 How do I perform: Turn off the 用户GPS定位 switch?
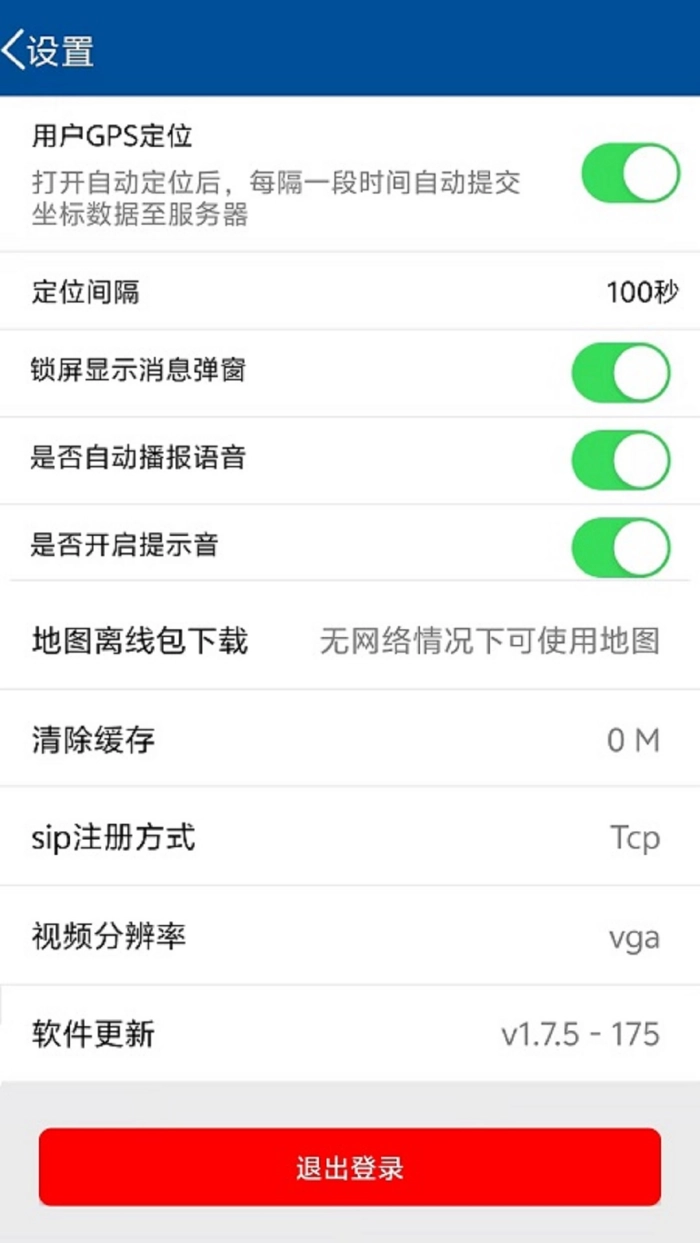(630, 173)
